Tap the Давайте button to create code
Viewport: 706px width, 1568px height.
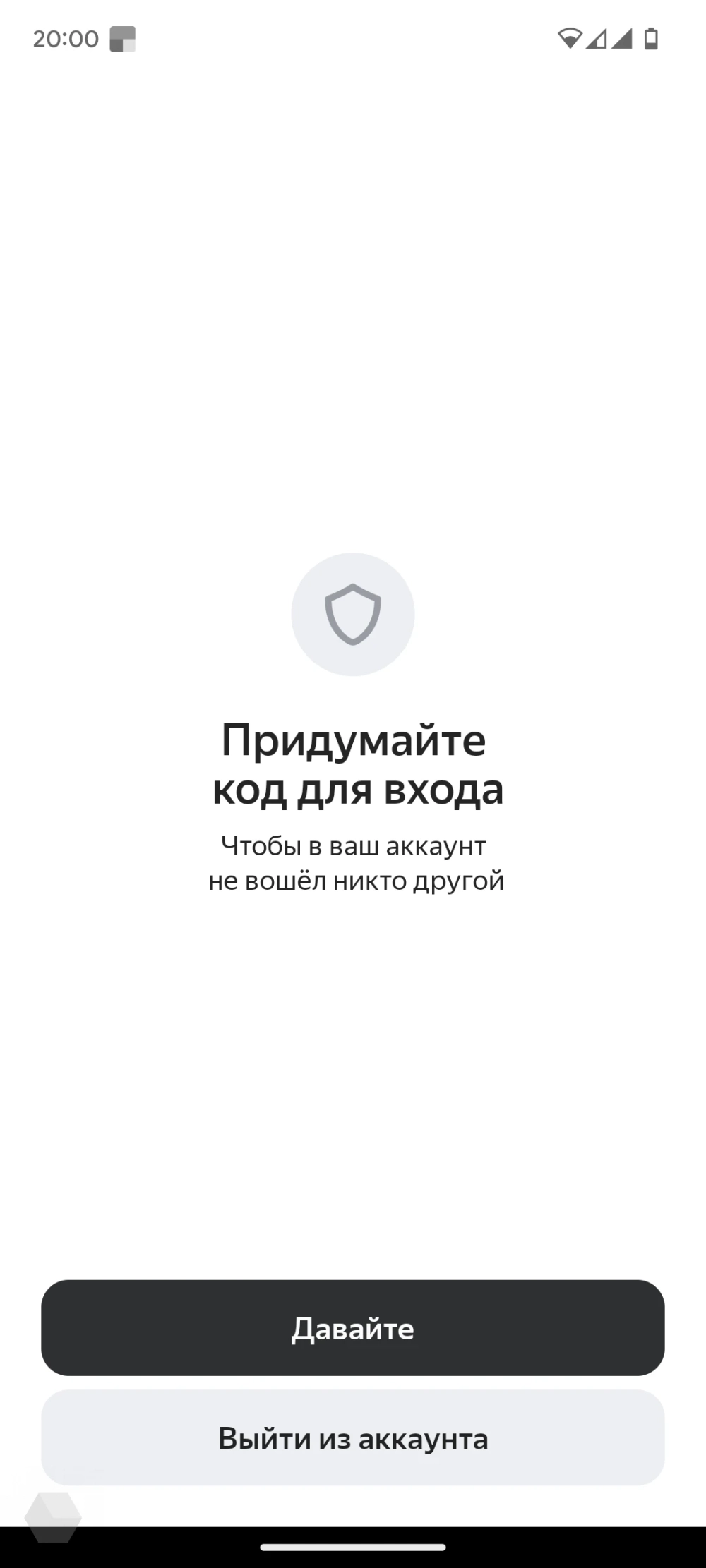(352, 1328)
